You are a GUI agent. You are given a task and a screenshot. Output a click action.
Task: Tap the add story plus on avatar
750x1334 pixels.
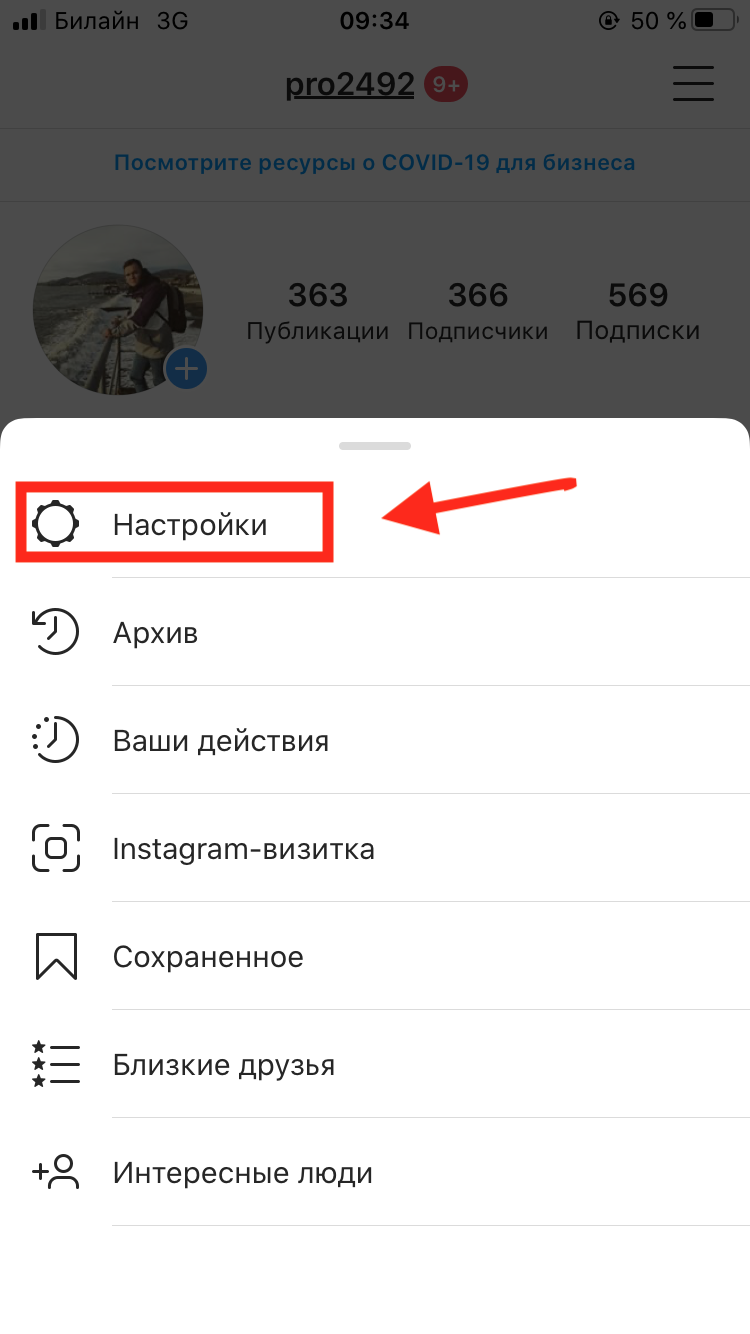[186, 370]
